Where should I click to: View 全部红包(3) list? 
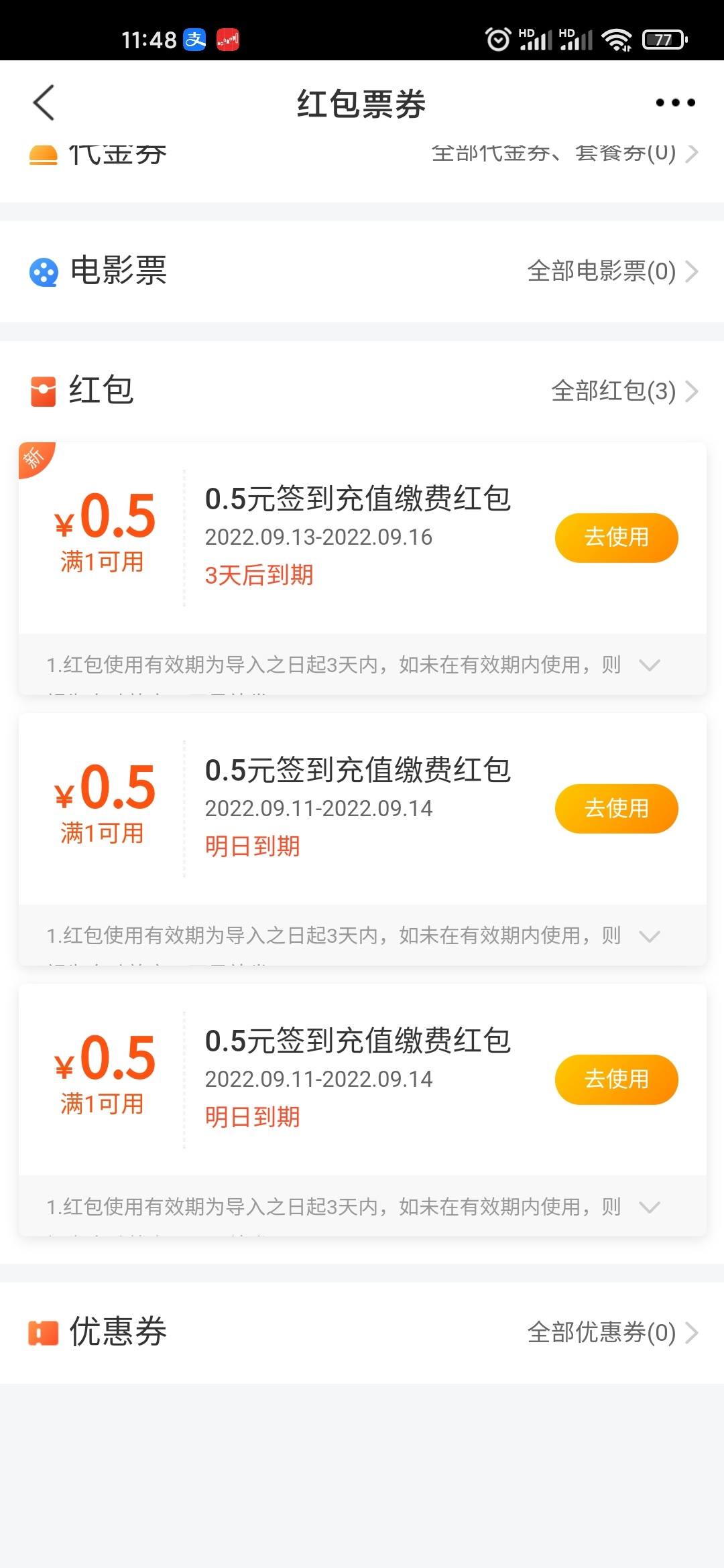pyautogui.click(x=625, y=391)
